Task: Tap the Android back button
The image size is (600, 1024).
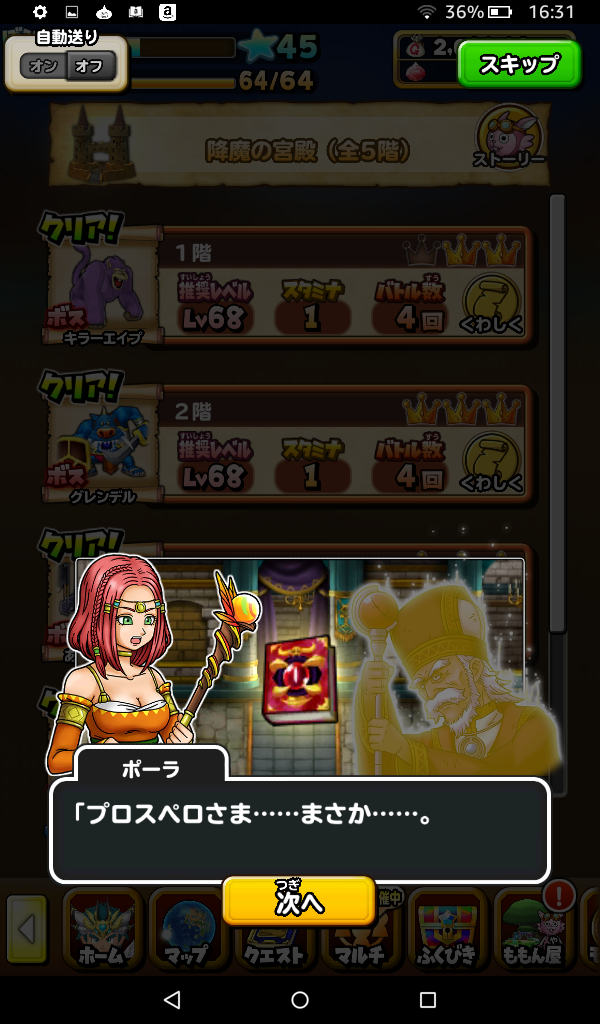Action: coord(172,1000)
